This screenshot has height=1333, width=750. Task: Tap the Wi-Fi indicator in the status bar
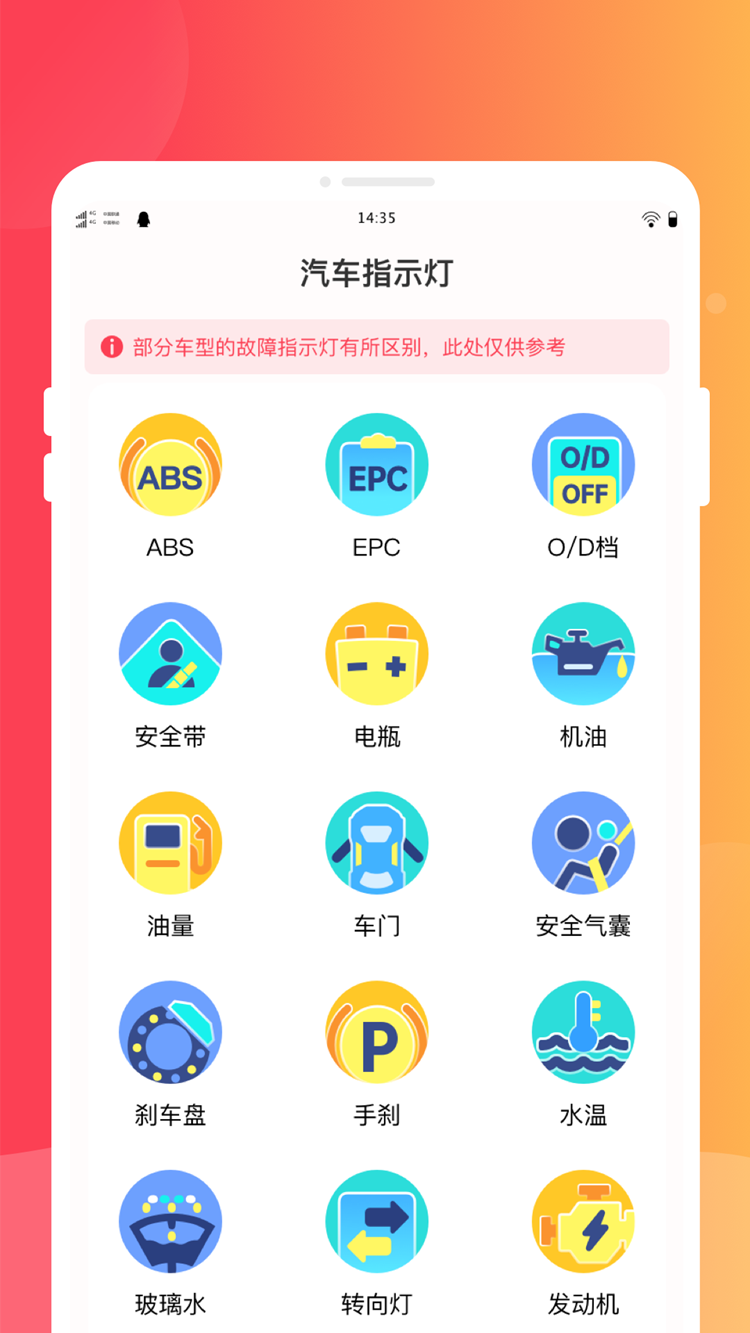649,219
